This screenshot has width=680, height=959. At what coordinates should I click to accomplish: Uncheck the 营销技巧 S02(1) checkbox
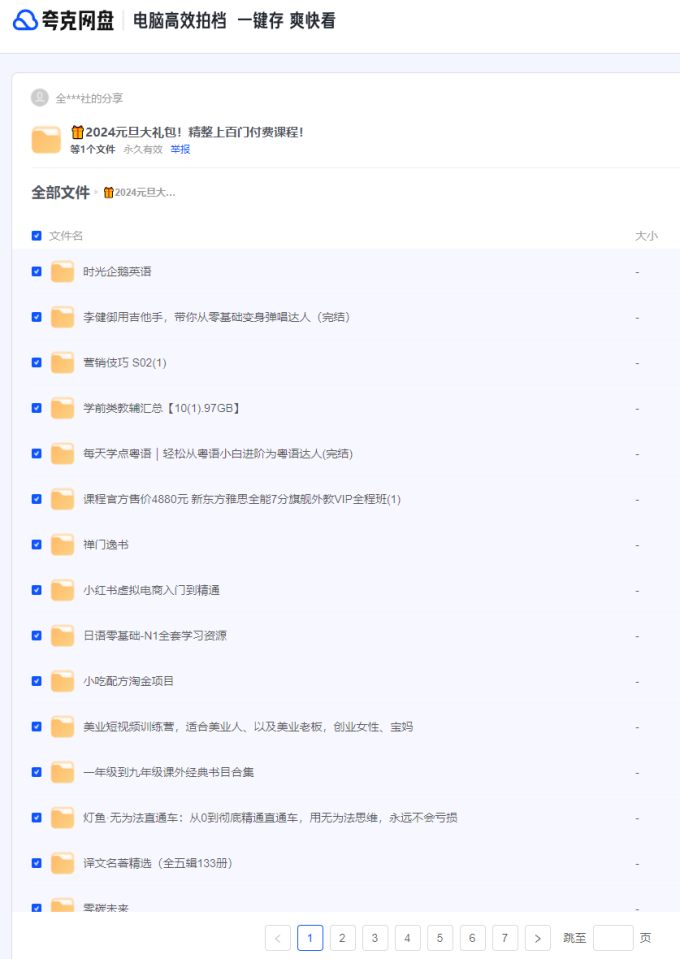click(37, 363)
